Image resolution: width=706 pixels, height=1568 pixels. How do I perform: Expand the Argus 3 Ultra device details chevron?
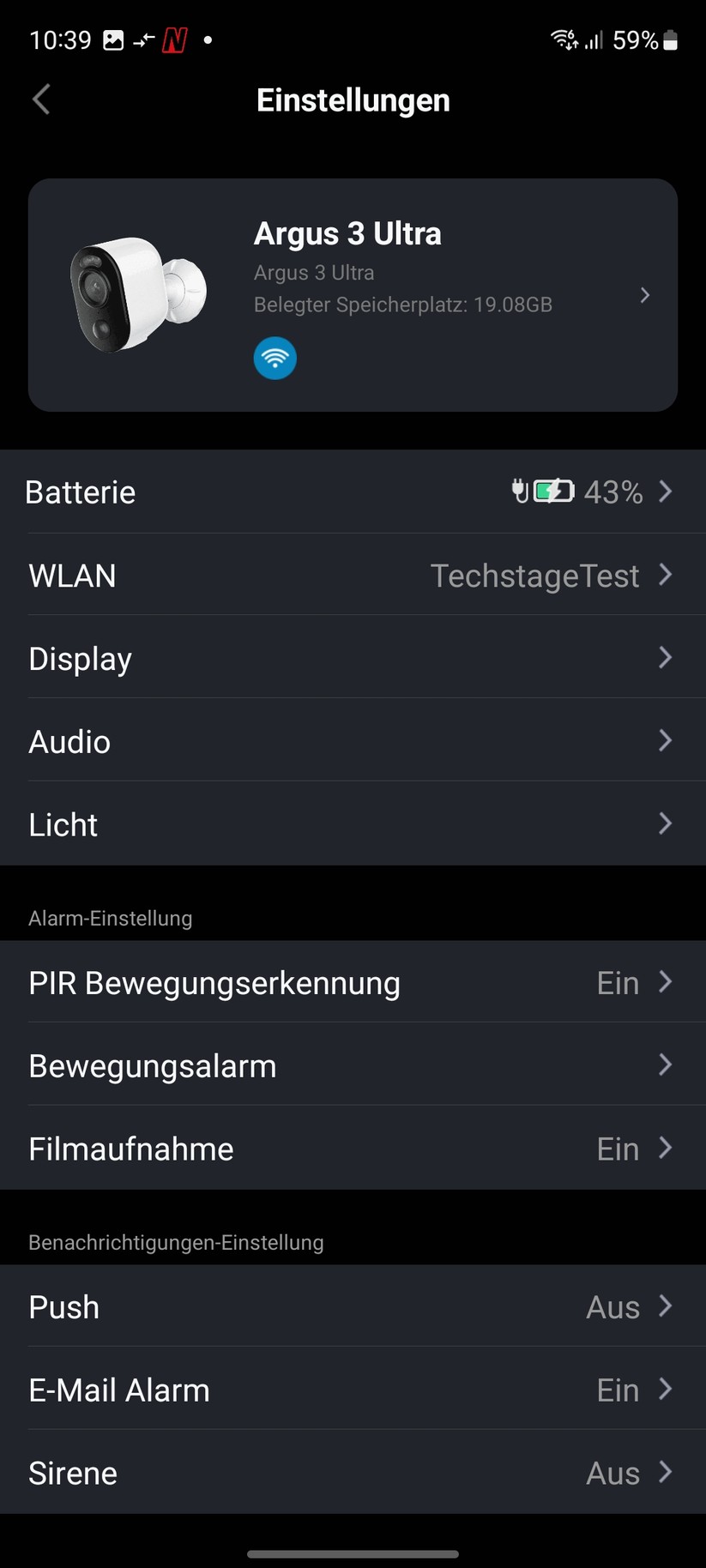click(645, 295)
